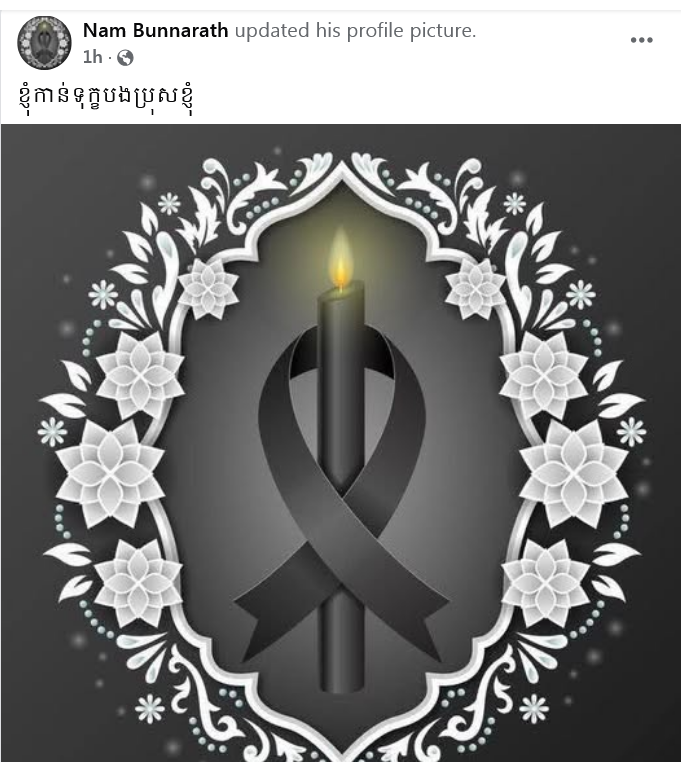Image resolution: width=681 pixels, height=762 pixels.
Task: Check the post's public audience globe icon
Action: click(x=125, y=58)
